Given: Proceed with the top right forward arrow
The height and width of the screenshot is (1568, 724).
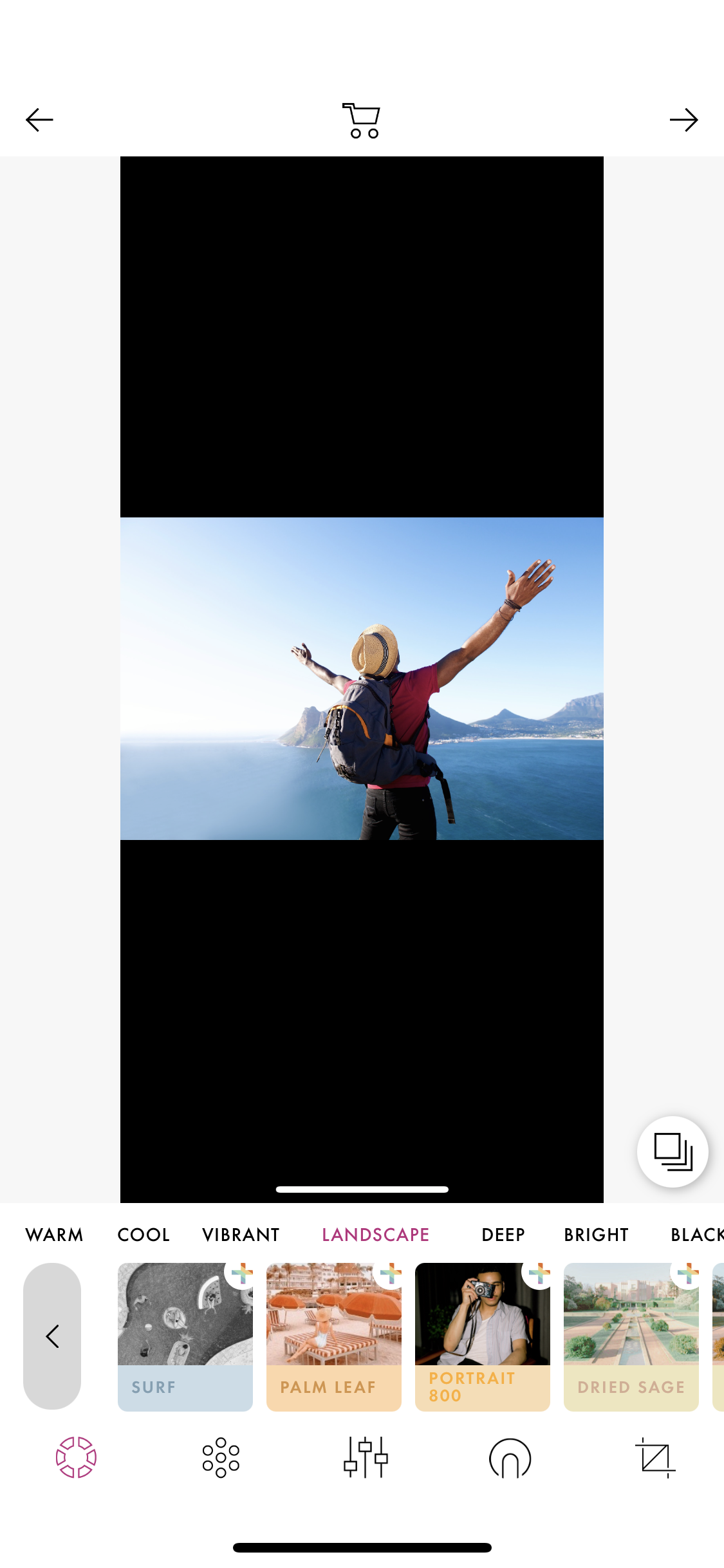Looking at the screenshot, I should pyautogui.click(x=683, y=120).
